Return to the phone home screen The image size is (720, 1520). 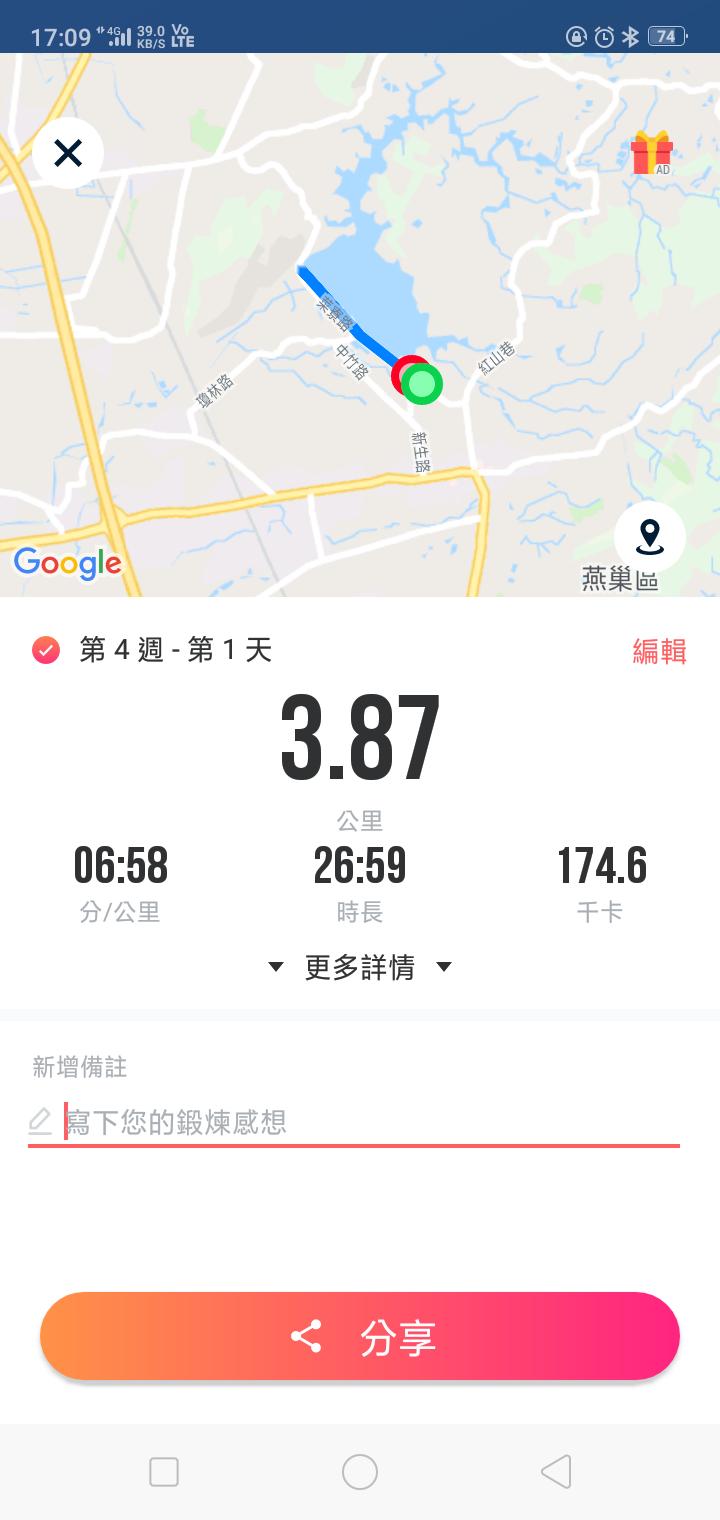click(x=360, y=1472)
